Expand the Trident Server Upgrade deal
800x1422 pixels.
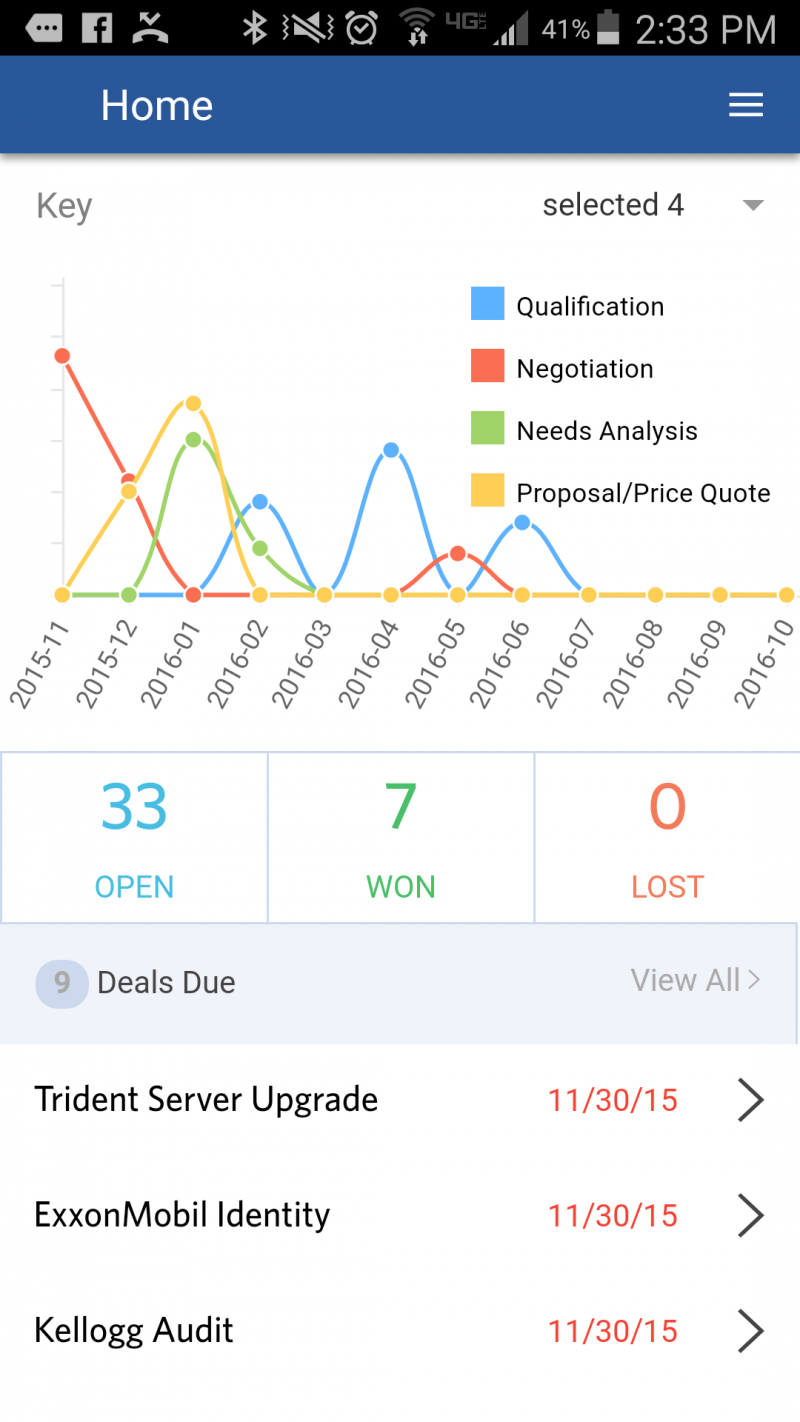[400, 1099]
